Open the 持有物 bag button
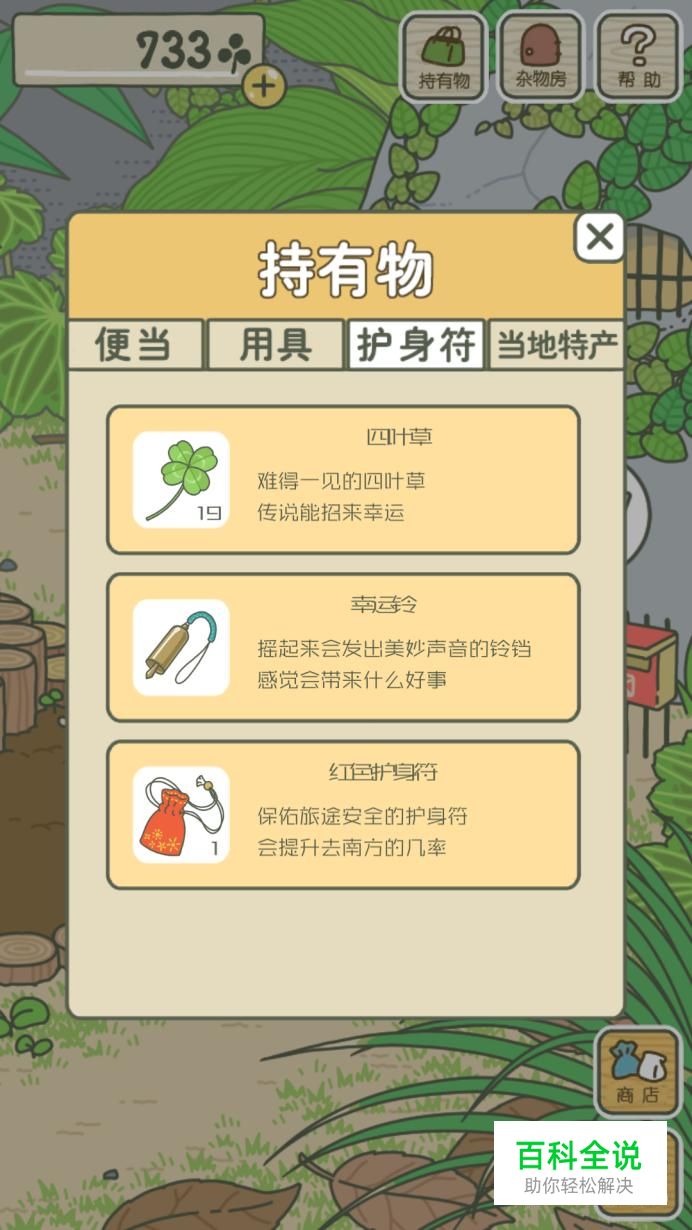 click(x=444, y=57)
